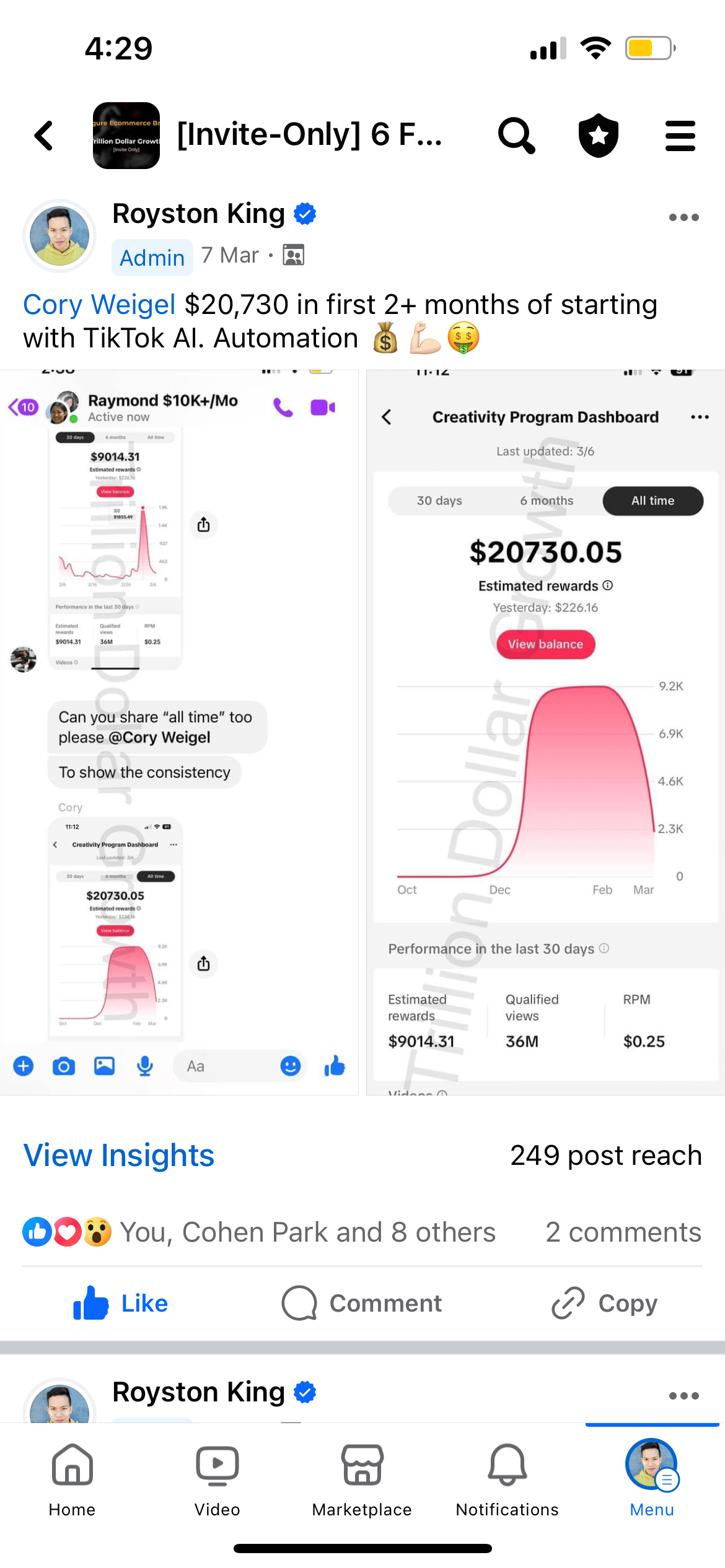The height and width of the screenshot is (1568, 725).
Task: Open post options for the 7 Mar post
Action: point(683,217)
